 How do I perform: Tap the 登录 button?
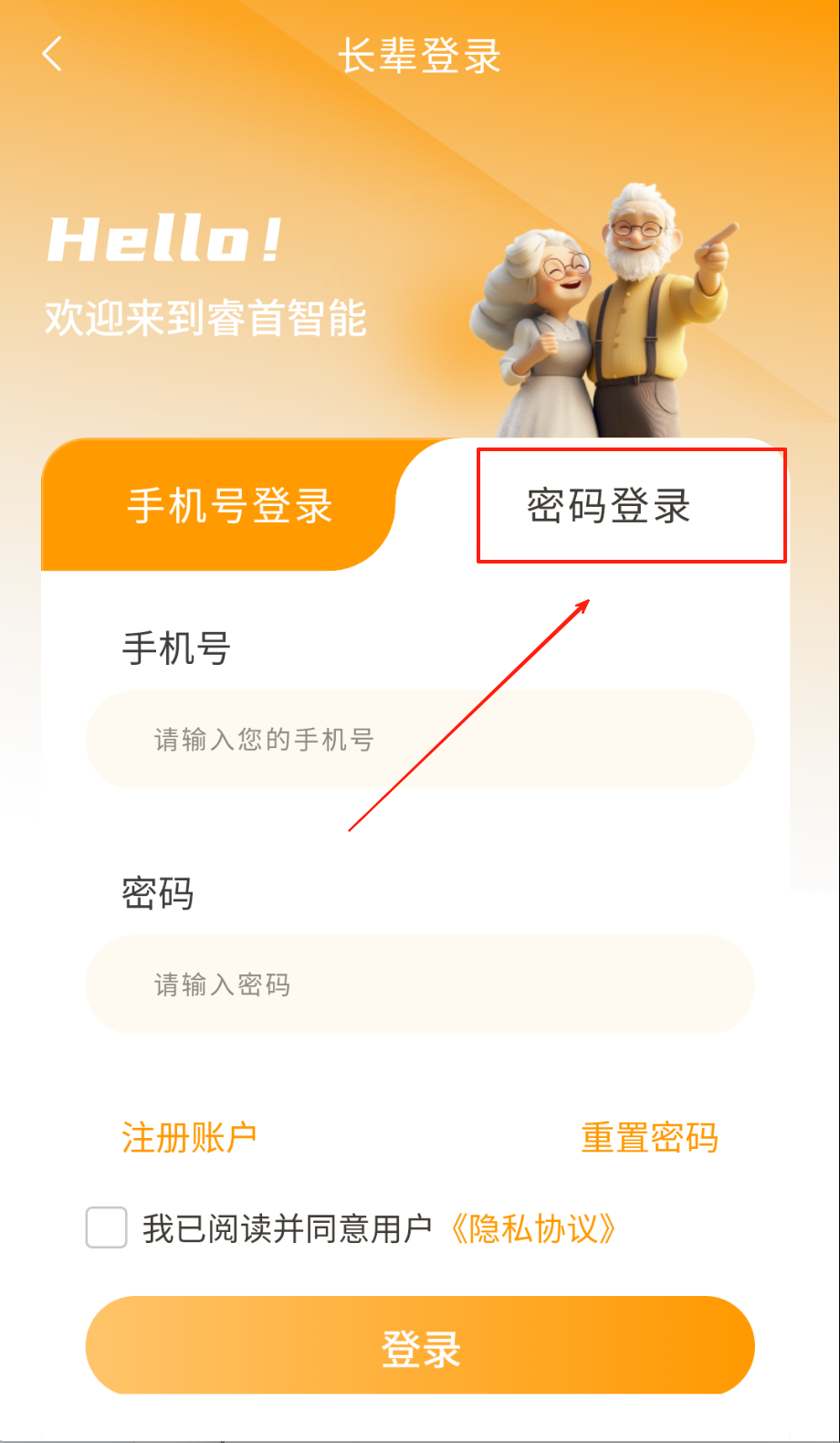[x=420, y=1346]
